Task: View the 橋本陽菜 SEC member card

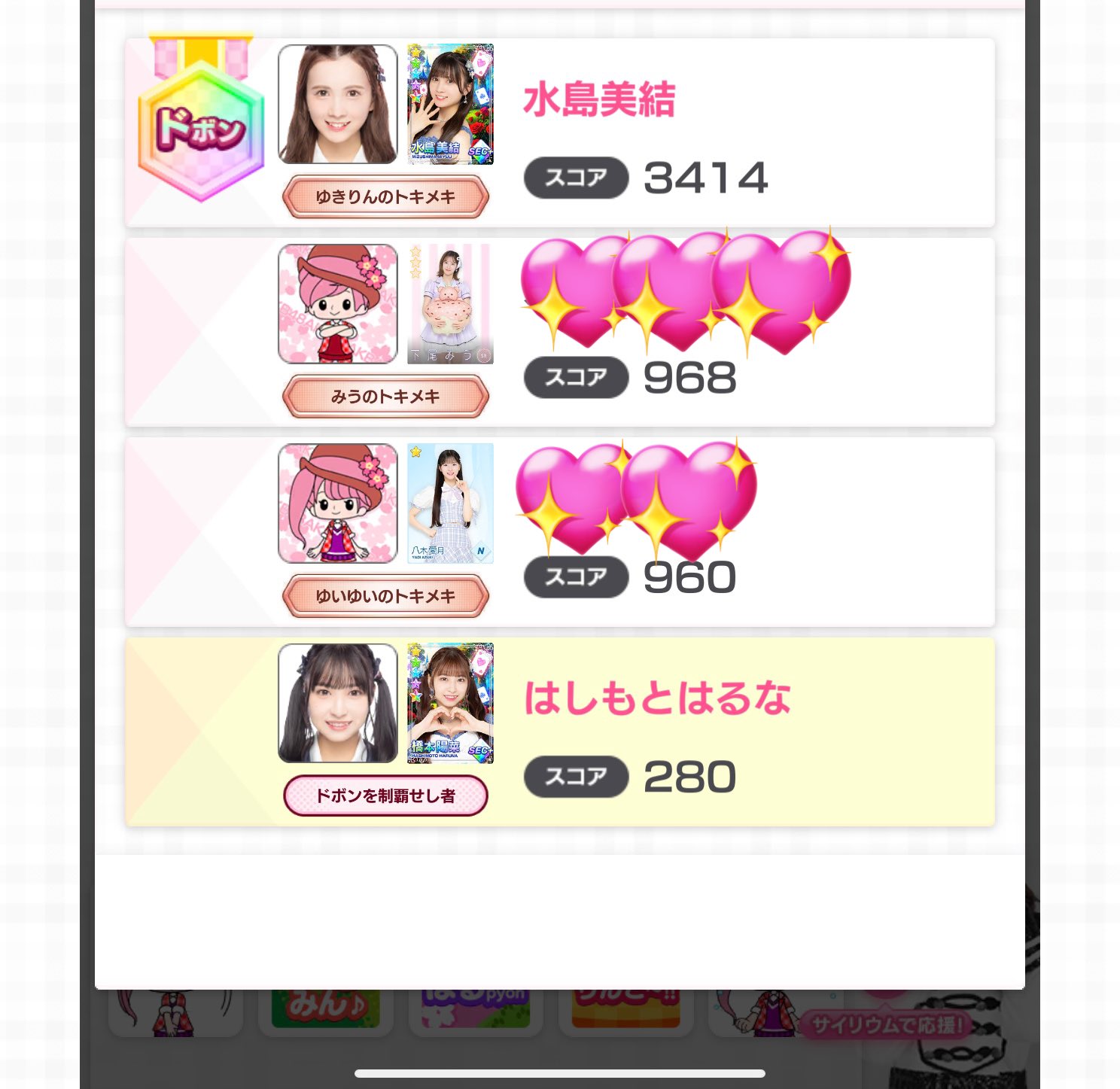Action: pos(450,703)
